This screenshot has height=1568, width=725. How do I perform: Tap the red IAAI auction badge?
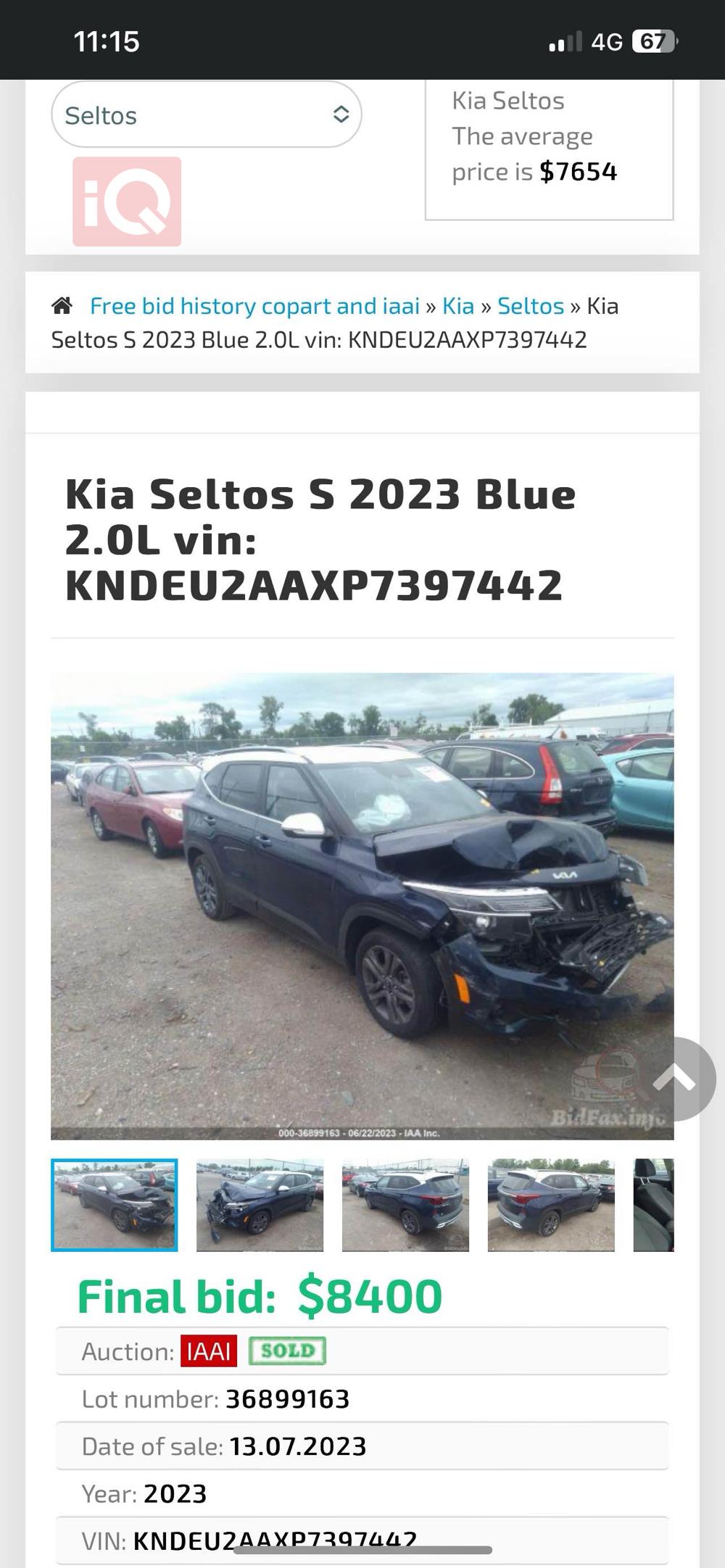click(x=209, y=1351)
